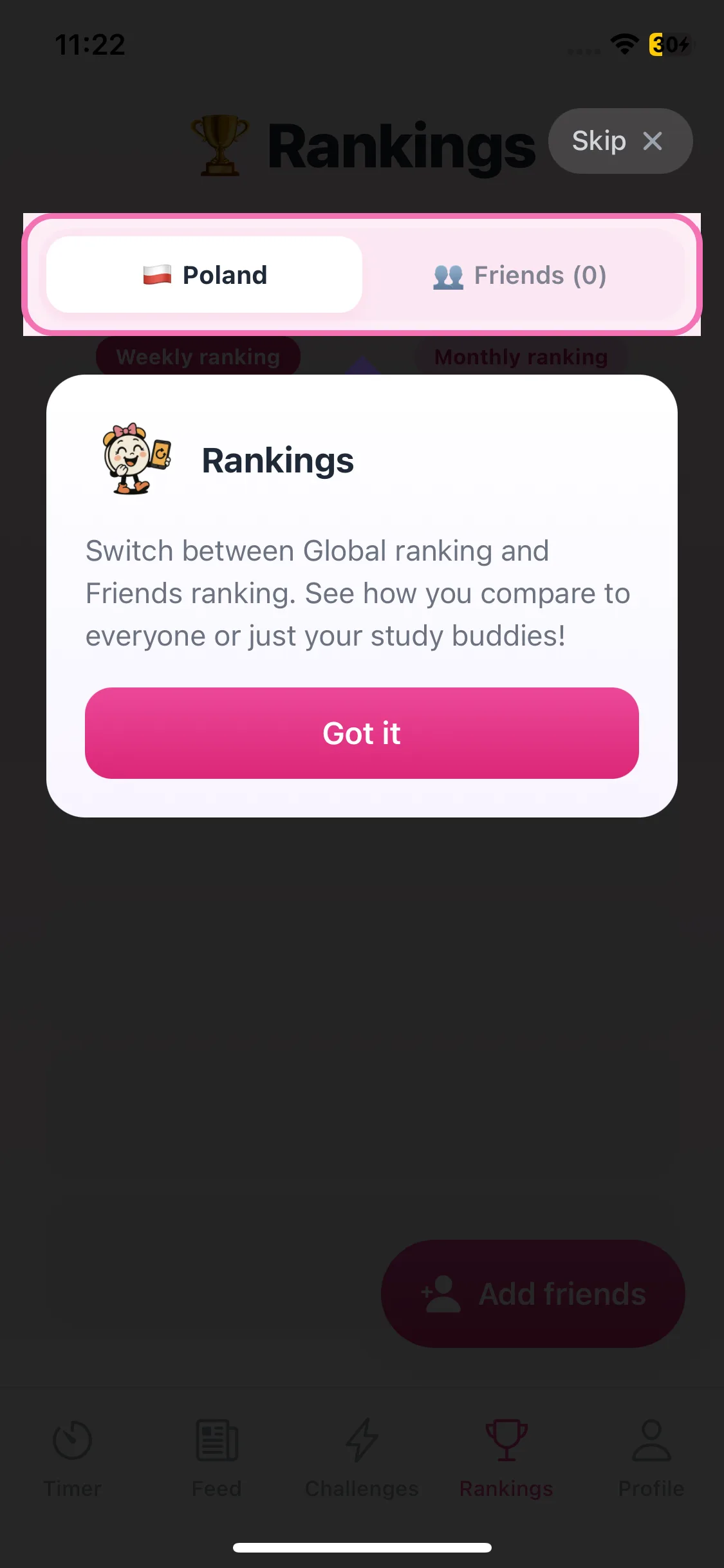
Task: Select the Poland ranking tab
Action: click(x=205, y=275)
